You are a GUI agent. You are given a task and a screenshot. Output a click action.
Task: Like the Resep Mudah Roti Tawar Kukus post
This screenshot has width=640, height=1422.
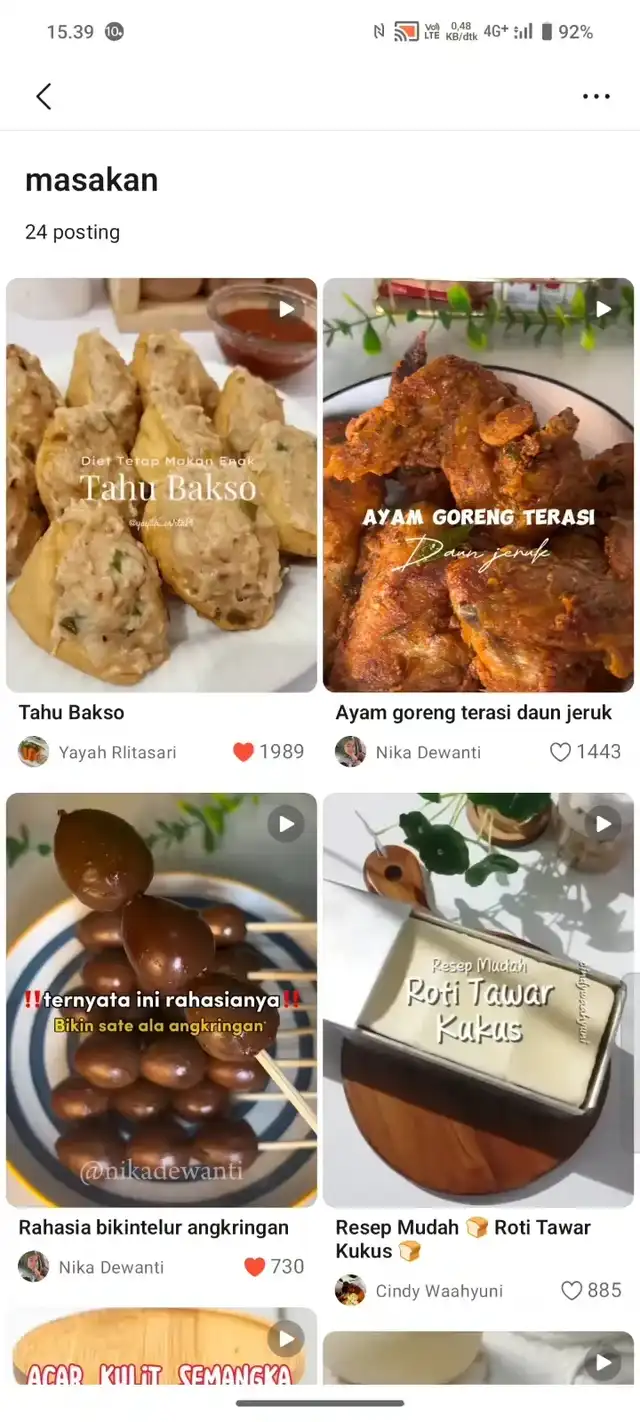[x=571, y=1291]
